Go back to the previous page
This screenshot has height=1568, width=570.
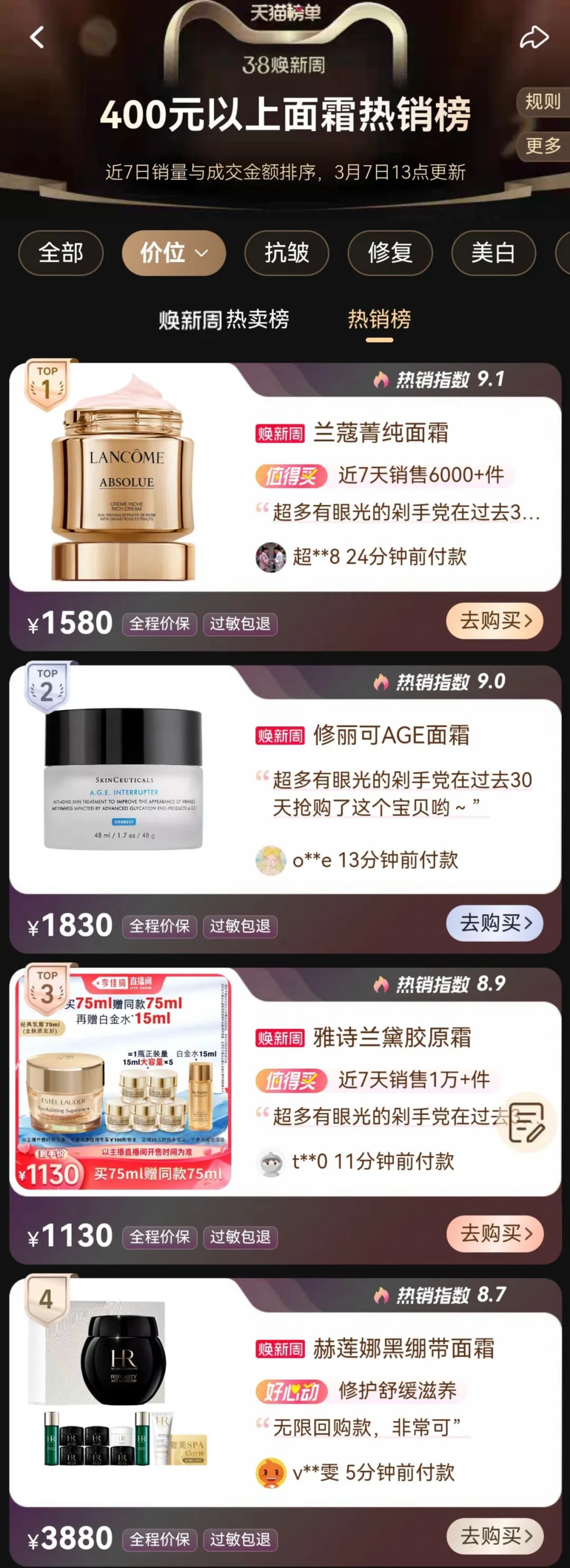pyautogui.click(x=37, y=37)
